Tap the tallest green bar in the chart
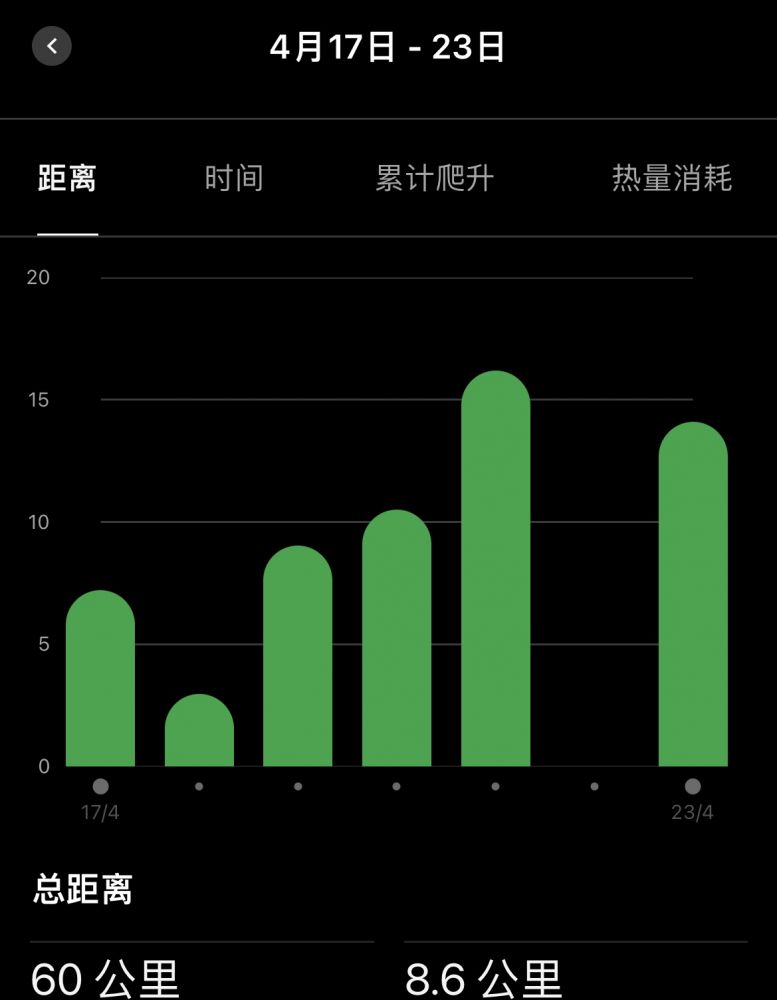The image size is (777, 1000). 495,570
